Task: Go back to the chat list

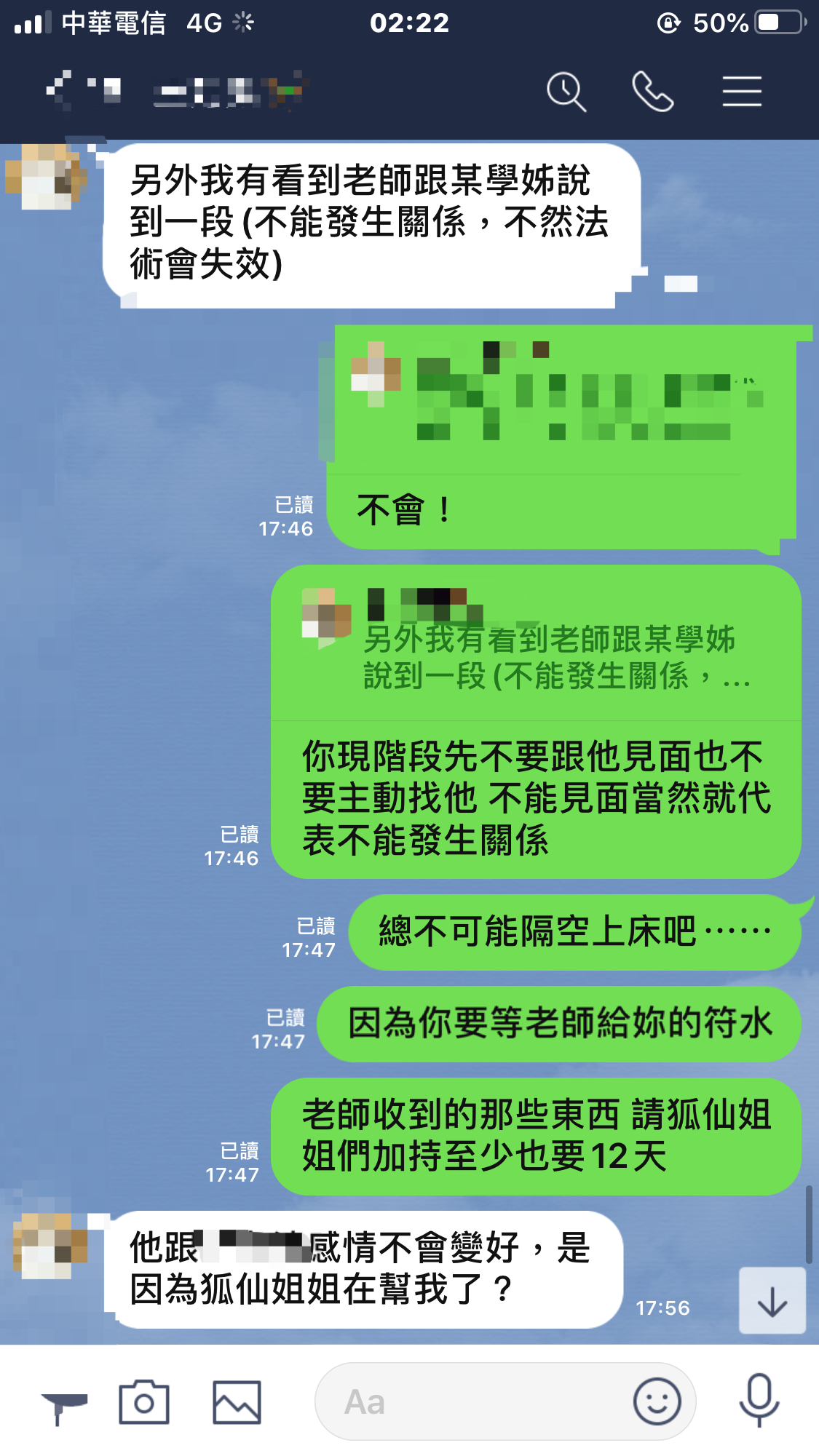Action: (x=60, y=90)
